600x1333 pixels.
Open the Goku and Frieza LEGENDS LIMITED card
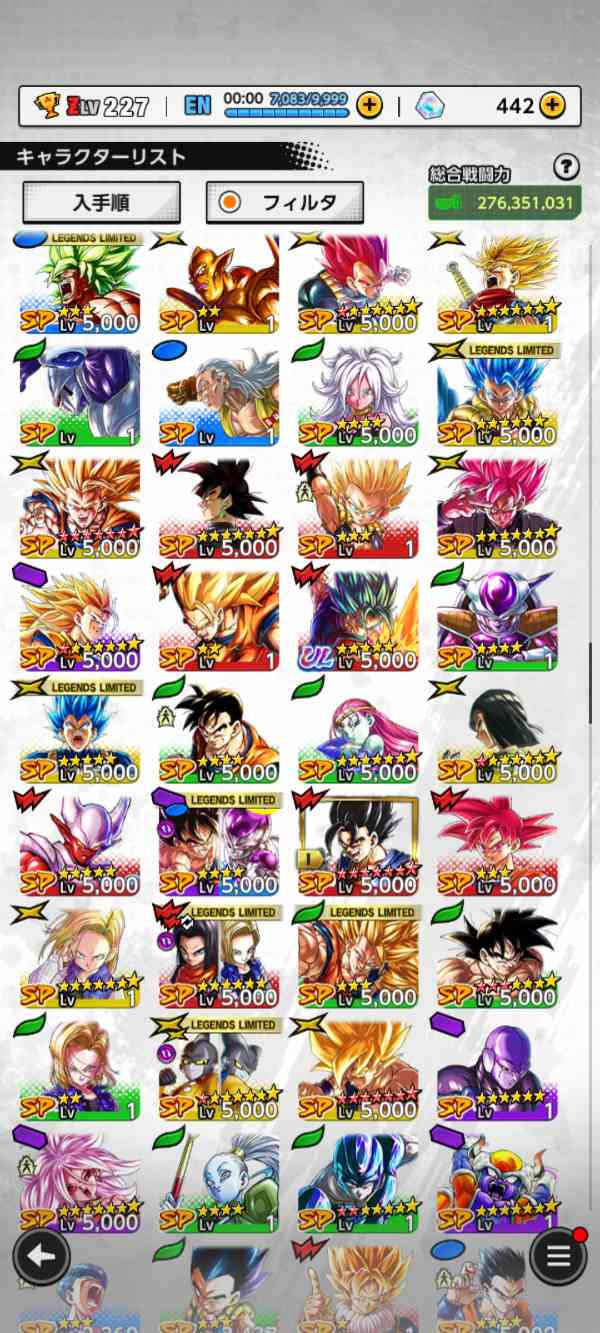[219, 845]
